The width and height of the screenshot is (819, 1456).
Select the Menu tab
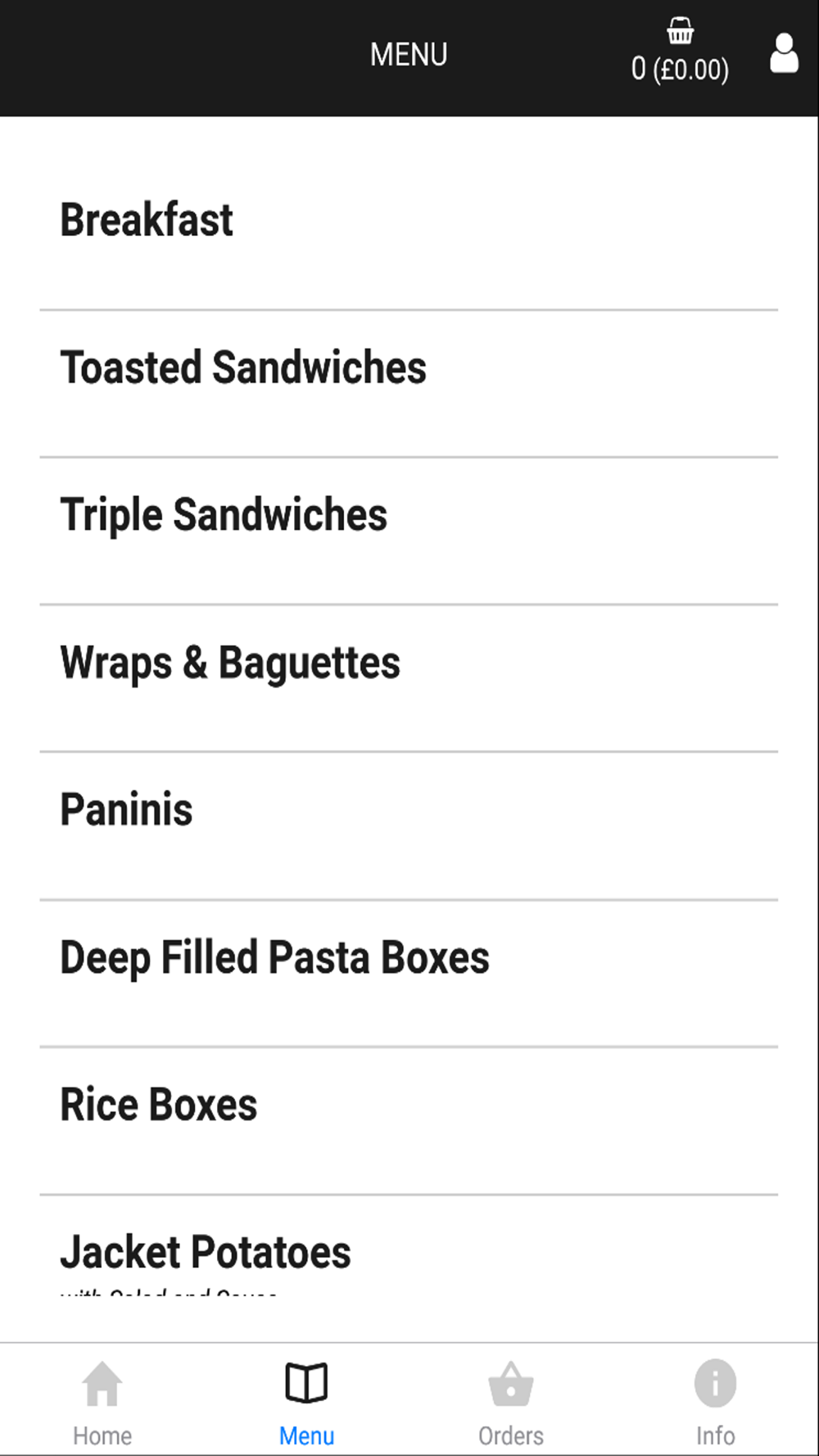306,1402
